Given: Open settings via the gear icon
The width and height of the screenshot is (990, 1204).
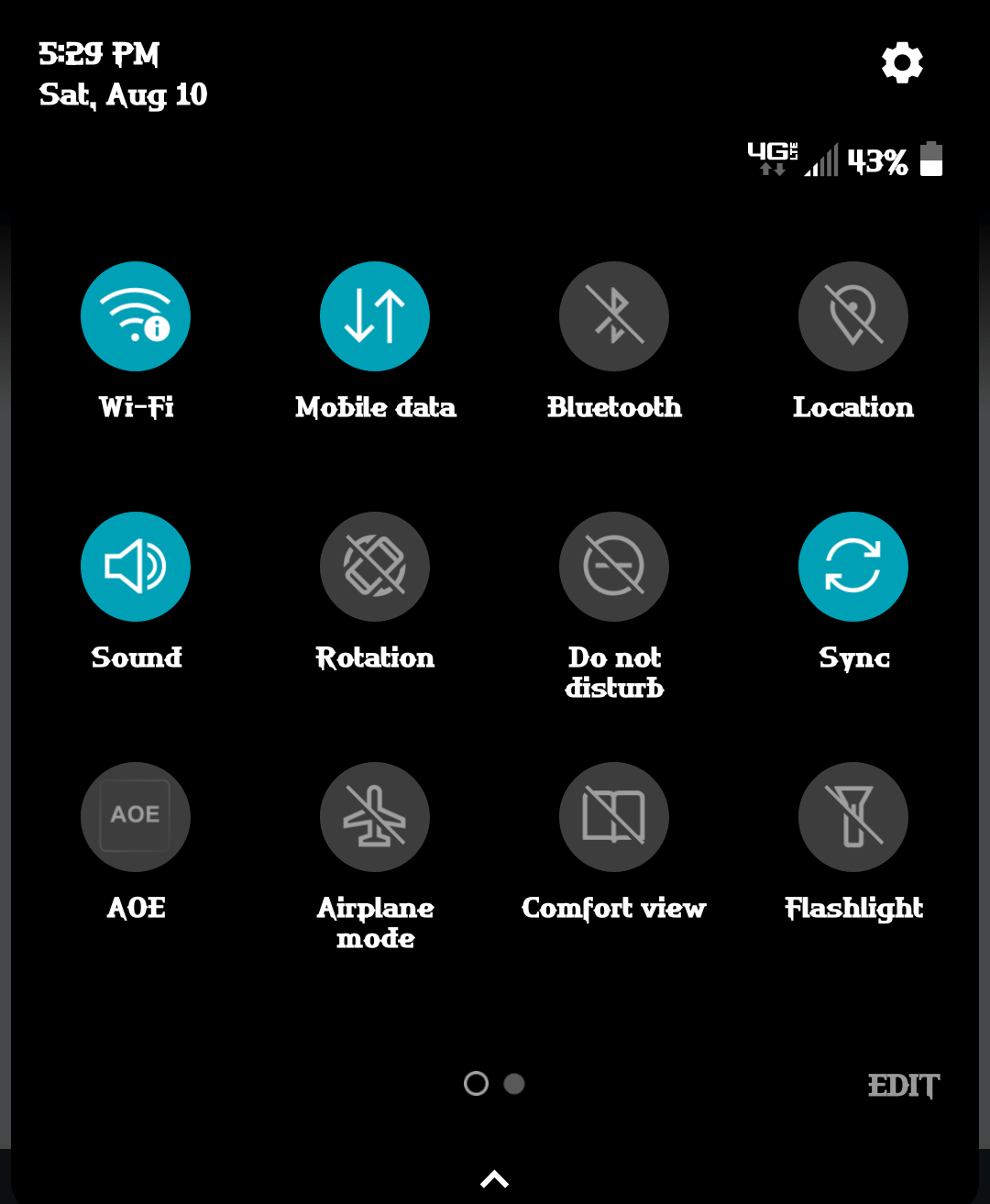Looking at the screenshot, I should pyautogui.click(x=902, y=62).
